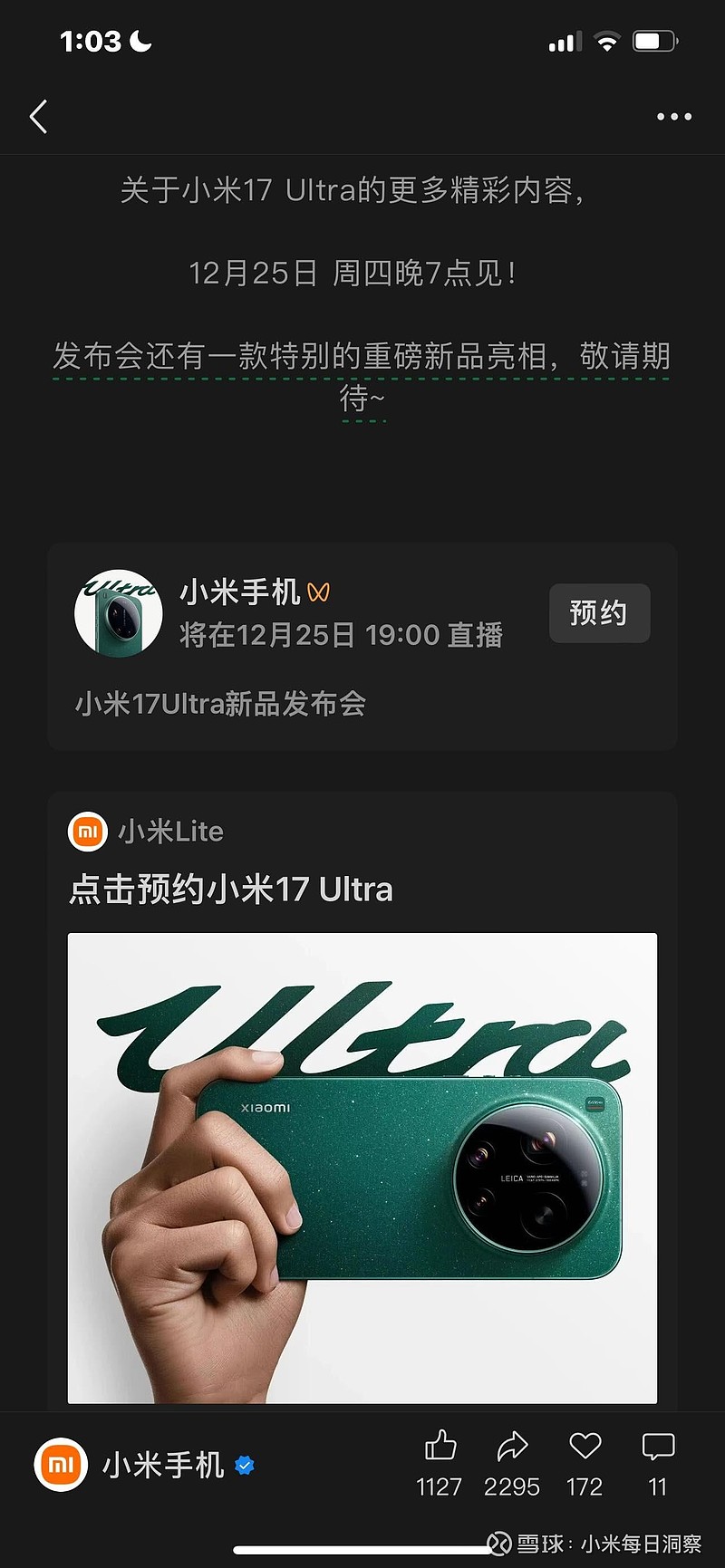
Task: Tap the blue verified badge next to 小米手机
Action: pos(245,1467)
